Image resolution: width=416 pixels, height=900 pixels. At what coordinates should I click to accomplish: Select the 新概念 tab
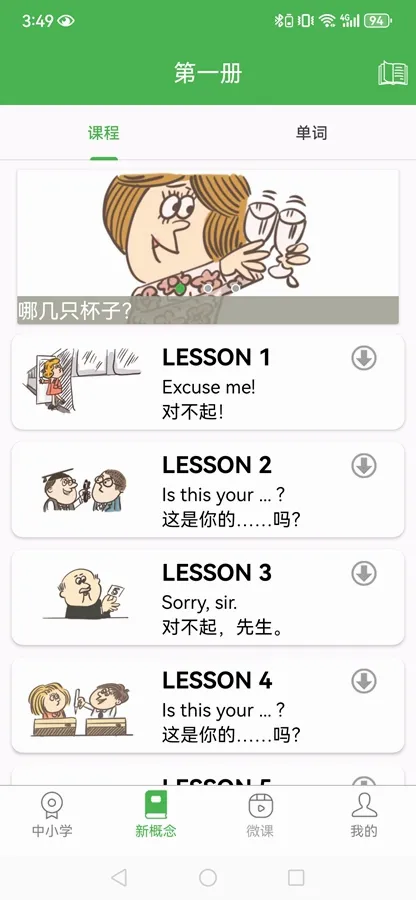156,814
